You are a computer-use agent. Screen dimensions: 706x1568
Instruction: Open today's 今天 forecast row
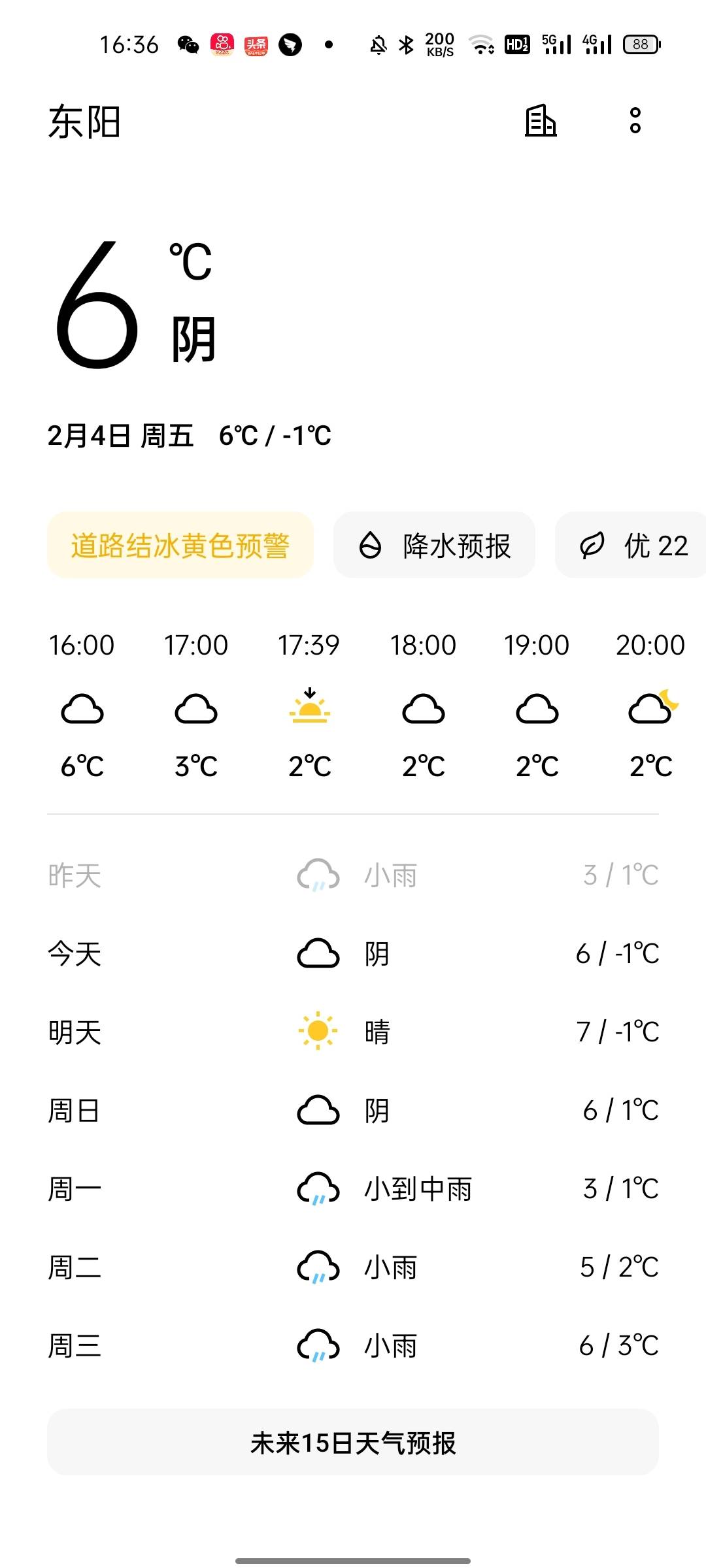pos(353,954)
